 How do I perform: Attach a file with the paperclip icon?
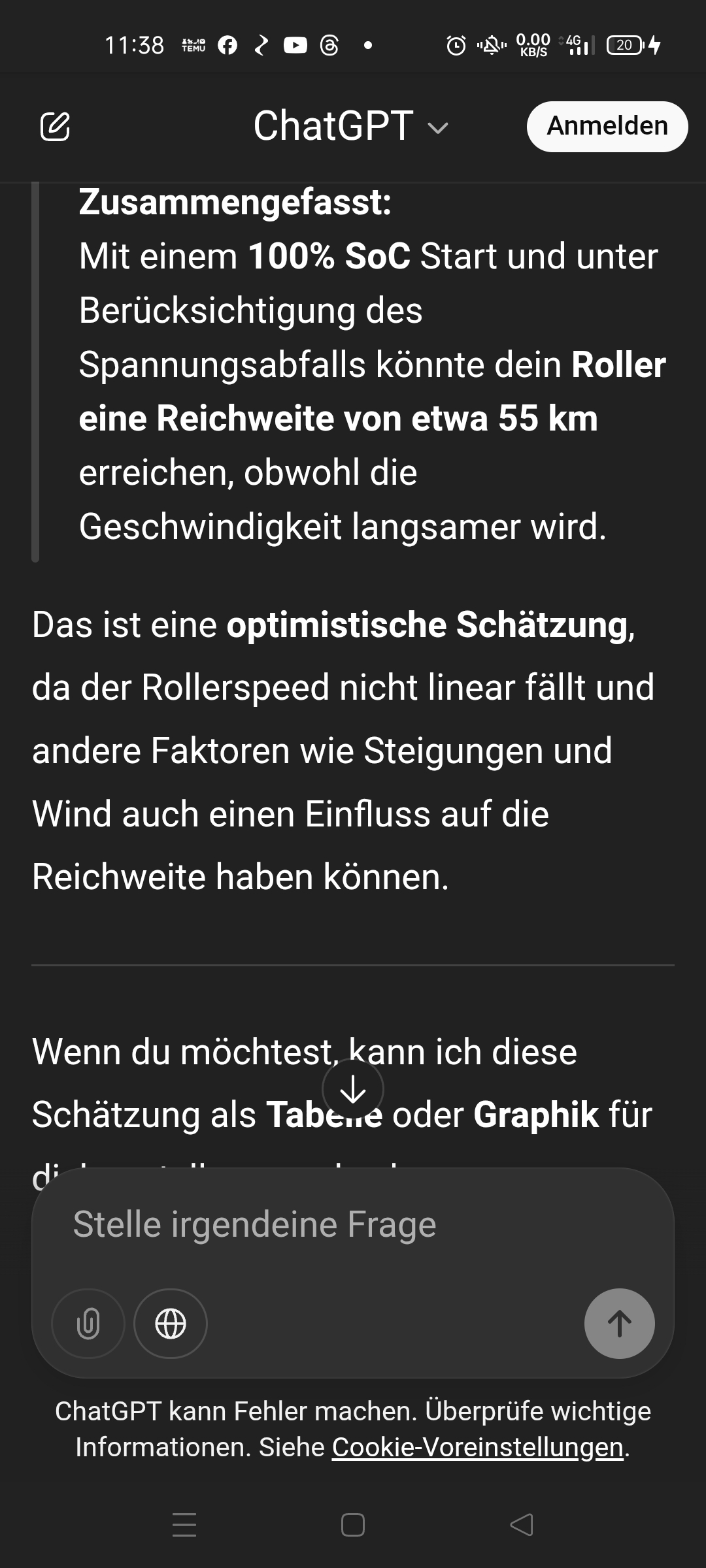(x=88, y=1324)
